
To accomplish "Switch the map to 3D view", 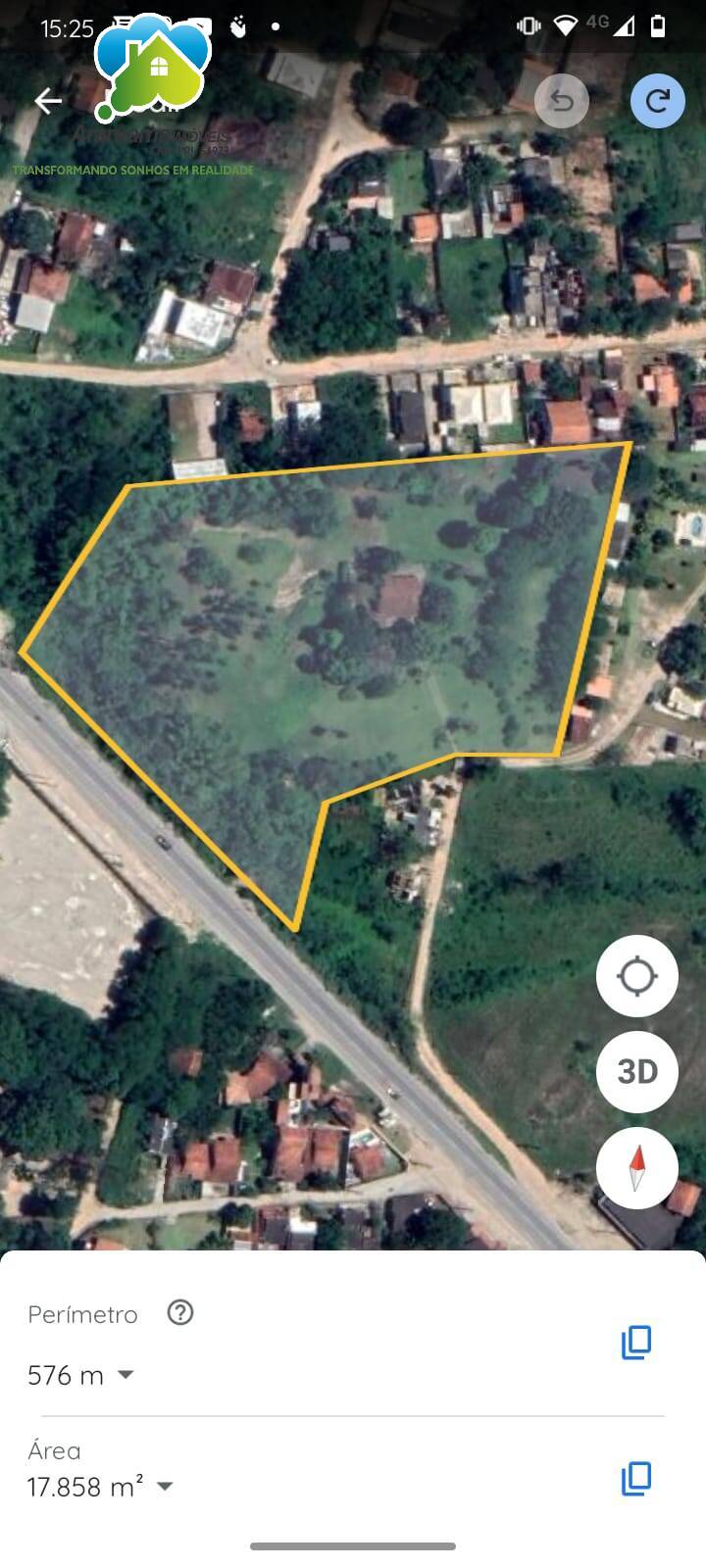I will pyautogui.click(x=637, y=1071).
